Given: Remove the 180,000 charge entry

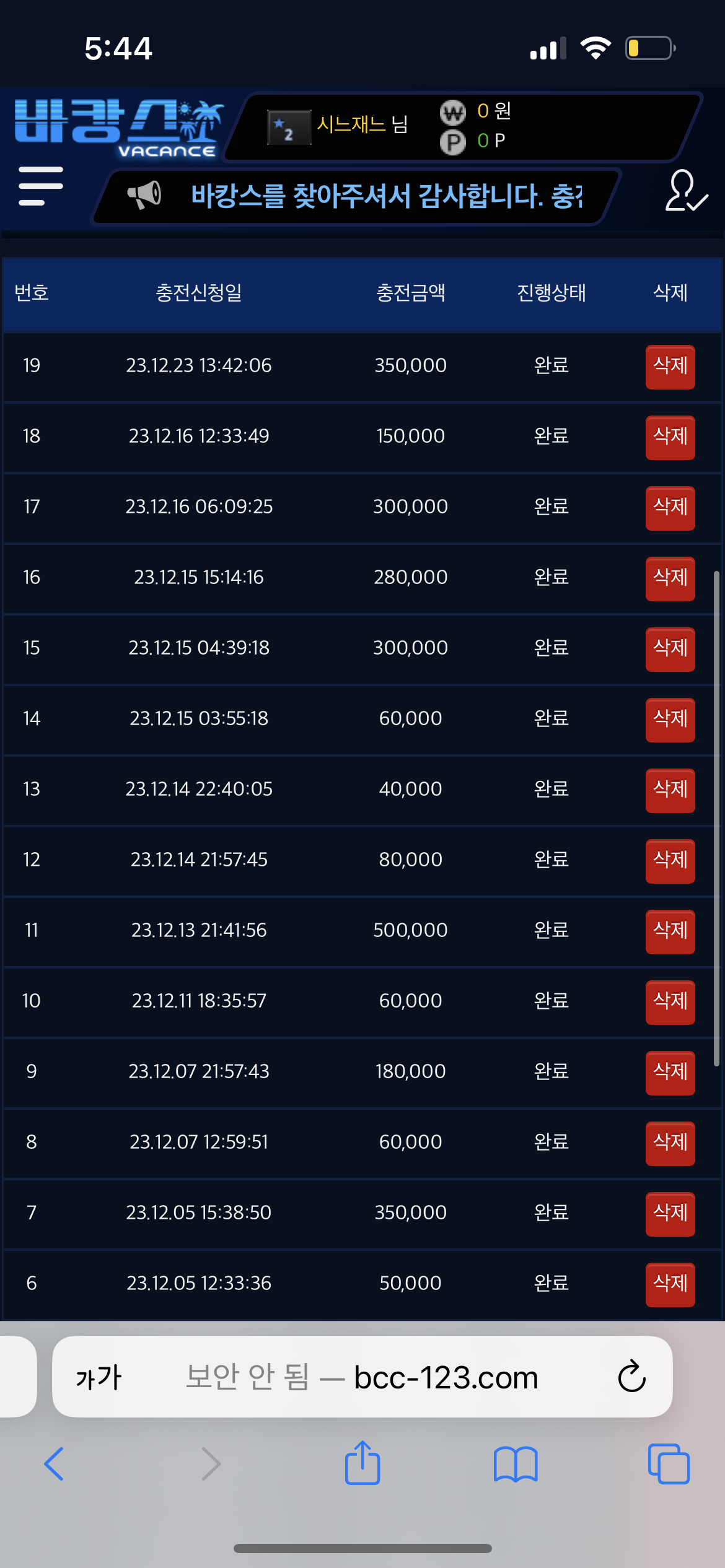Looking at the screenshot, I should tap(670, 1073).
